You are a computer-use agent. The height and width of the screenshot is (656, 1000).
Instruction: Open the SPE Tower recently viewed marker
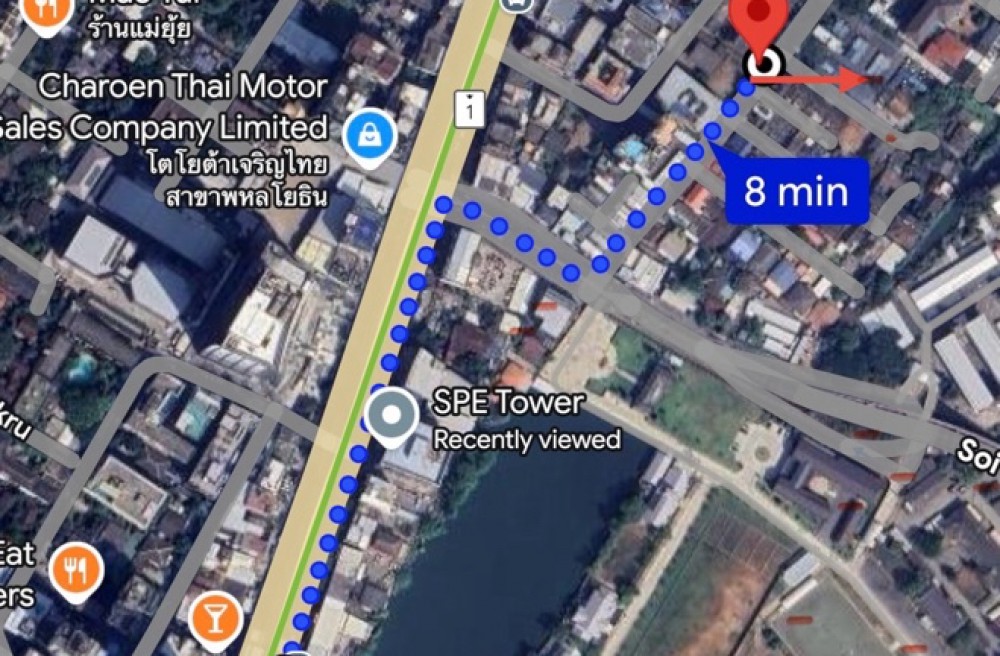(x=392, y=415)
